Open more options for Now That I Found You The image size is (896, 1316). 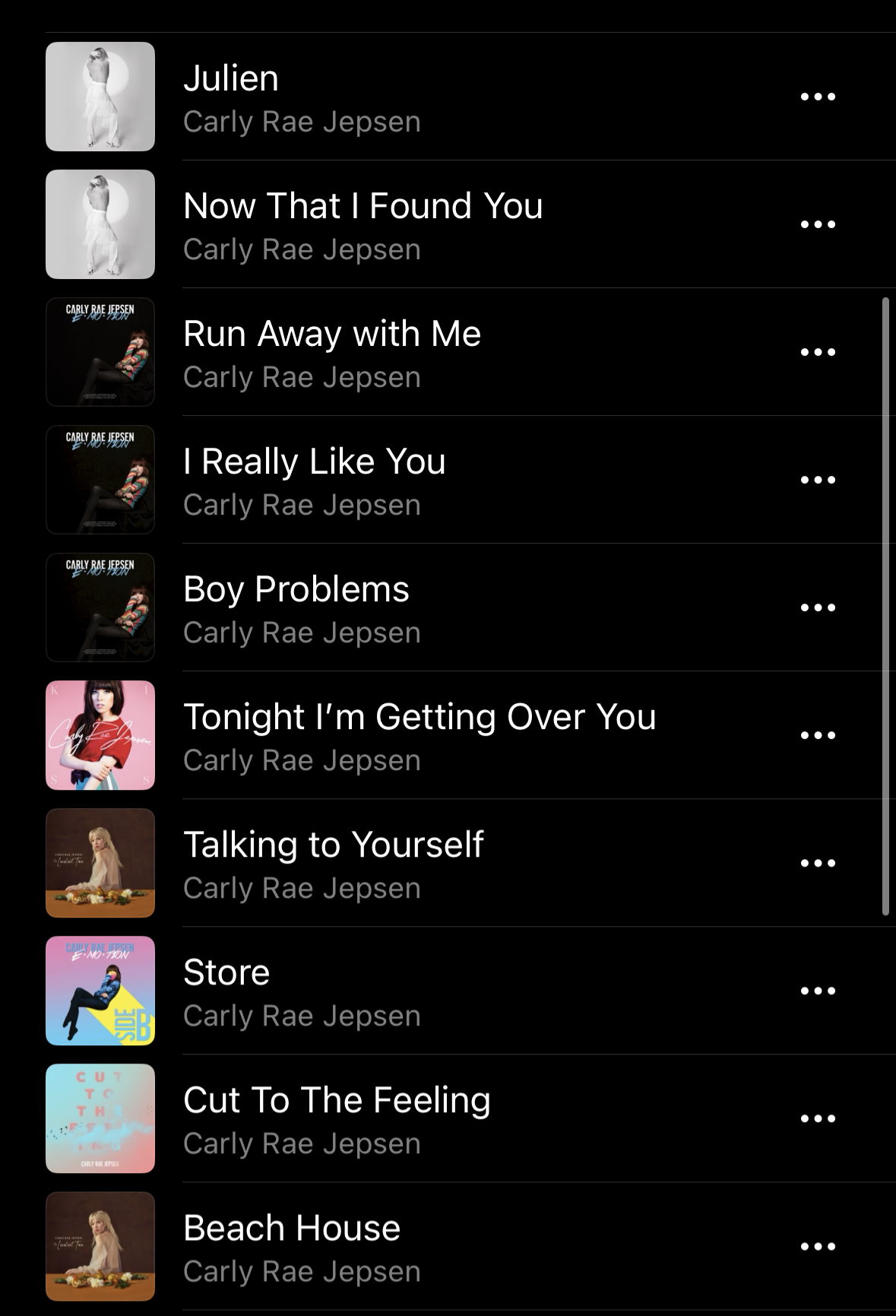[x=818, y=224]
